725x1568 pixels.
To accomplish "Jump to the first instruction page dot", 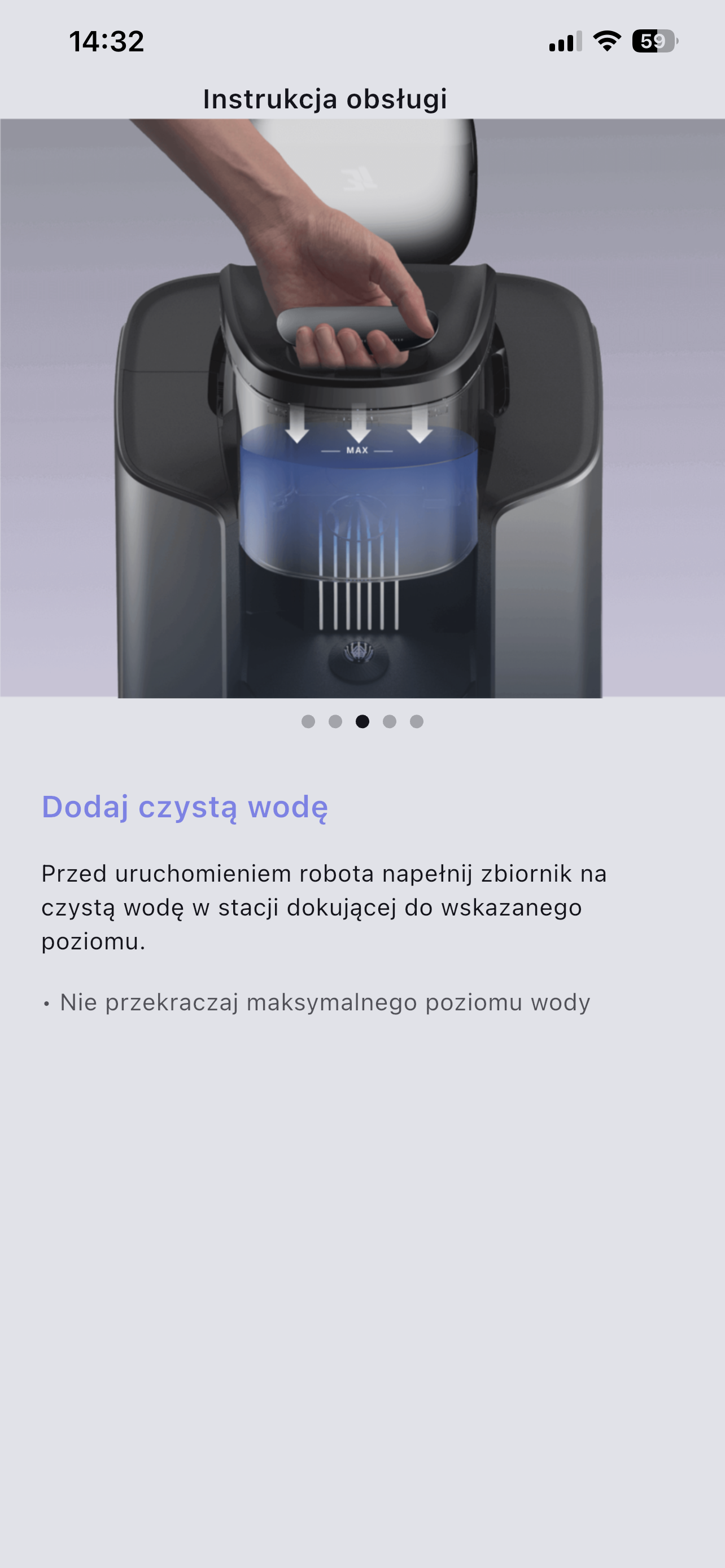I will coord(308,721).
